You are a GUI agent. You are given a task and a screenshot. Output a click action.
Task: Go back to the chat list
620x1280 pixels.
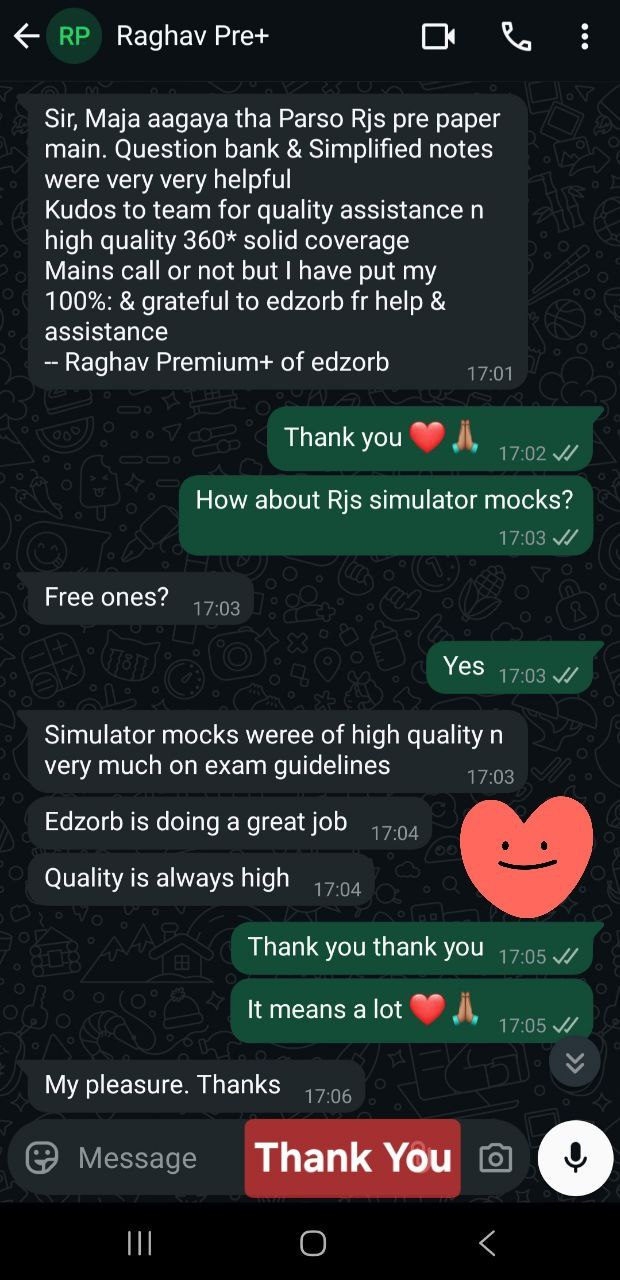26,37
